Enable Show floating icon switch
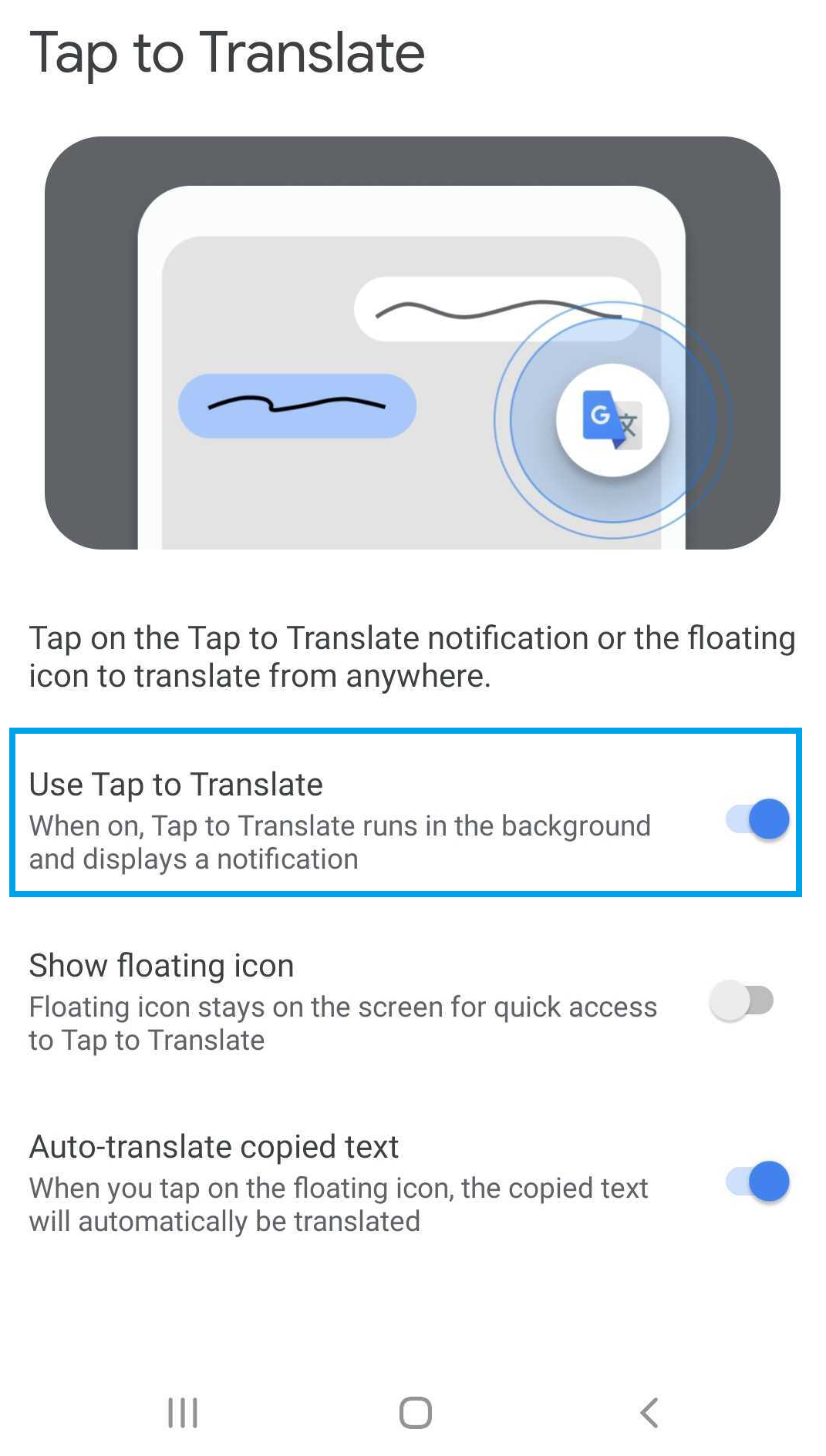 741,1000
